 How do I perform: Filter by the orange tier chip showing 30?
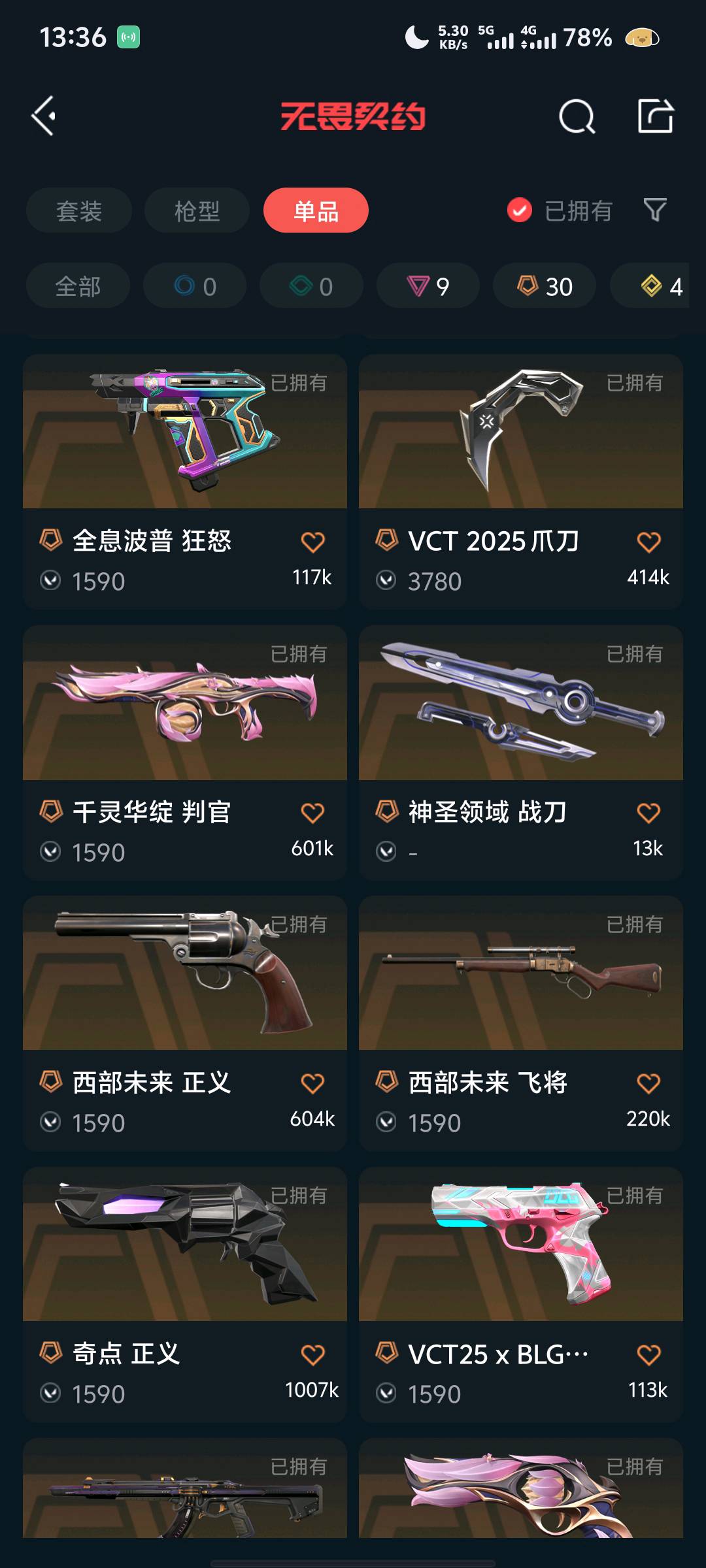(545, 286)
